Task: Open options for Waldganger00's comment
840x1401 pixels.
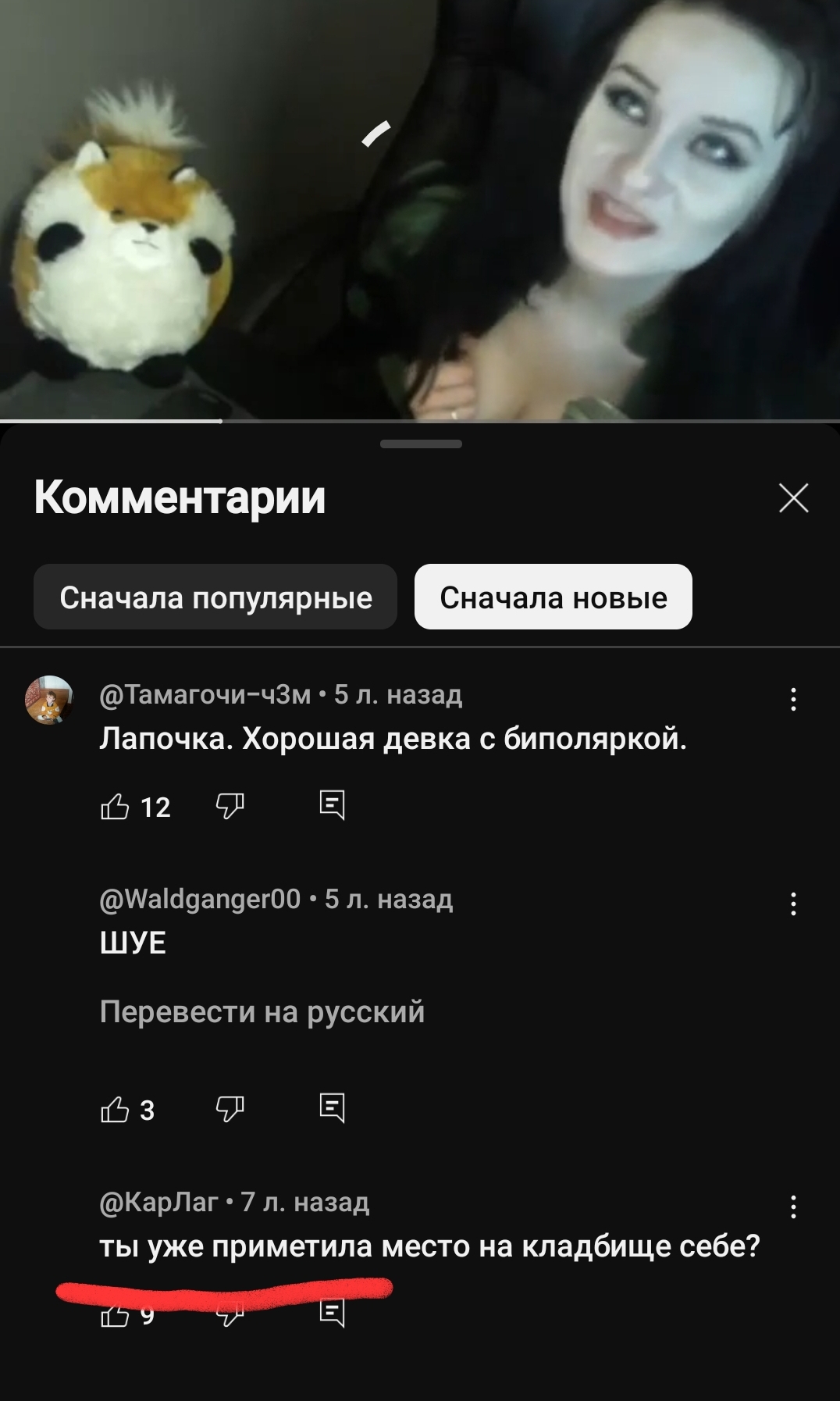Action: [793, 904]
